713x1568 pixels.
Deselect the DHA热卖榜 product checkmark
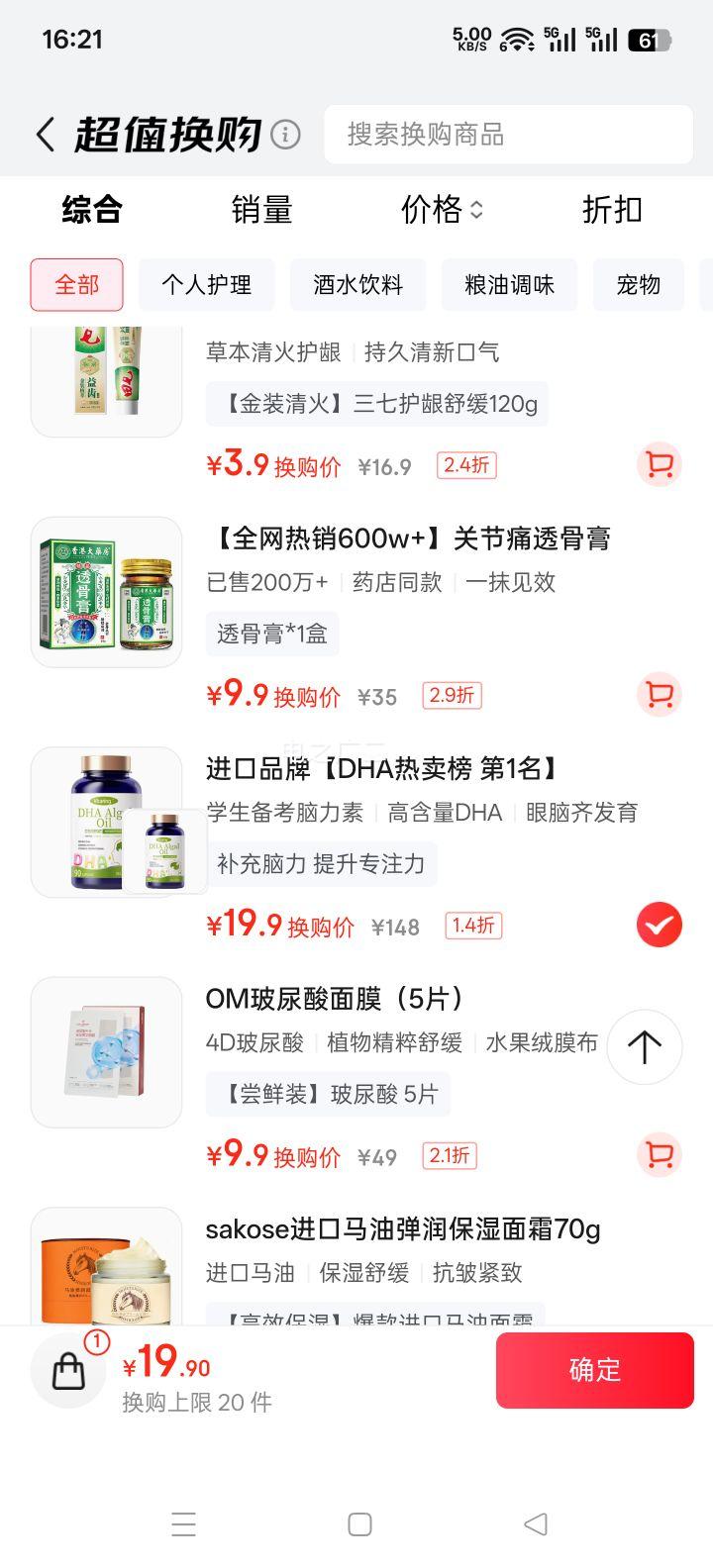(659, 925)
